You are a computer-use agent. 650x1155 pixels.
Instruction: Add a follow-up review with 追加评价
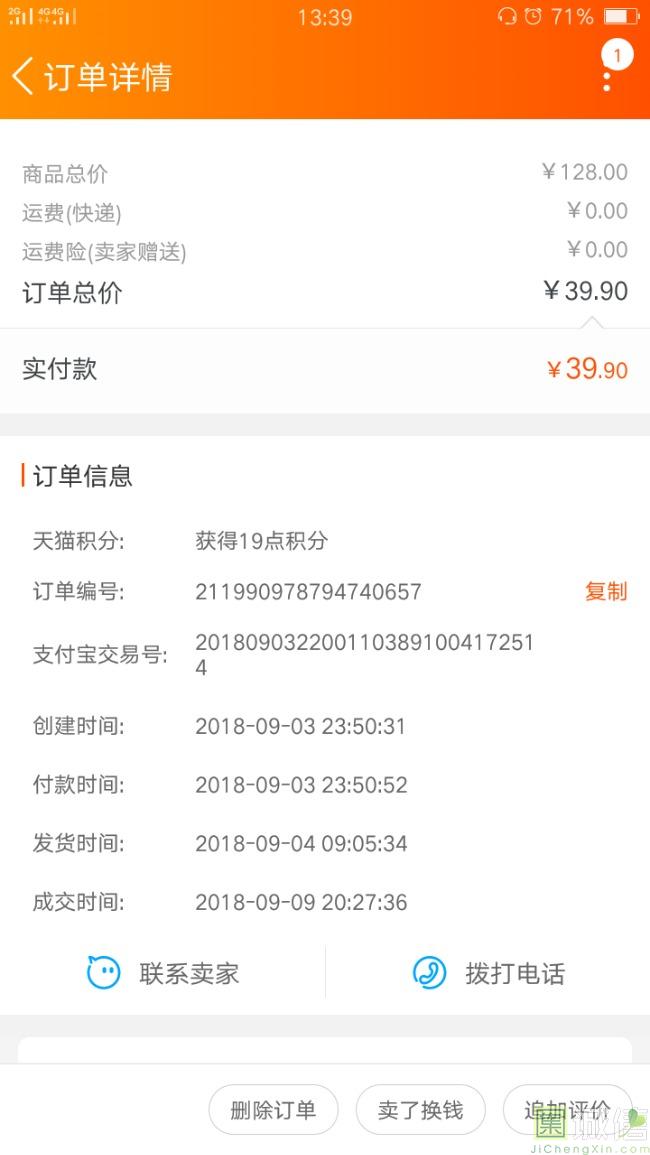567,1110
